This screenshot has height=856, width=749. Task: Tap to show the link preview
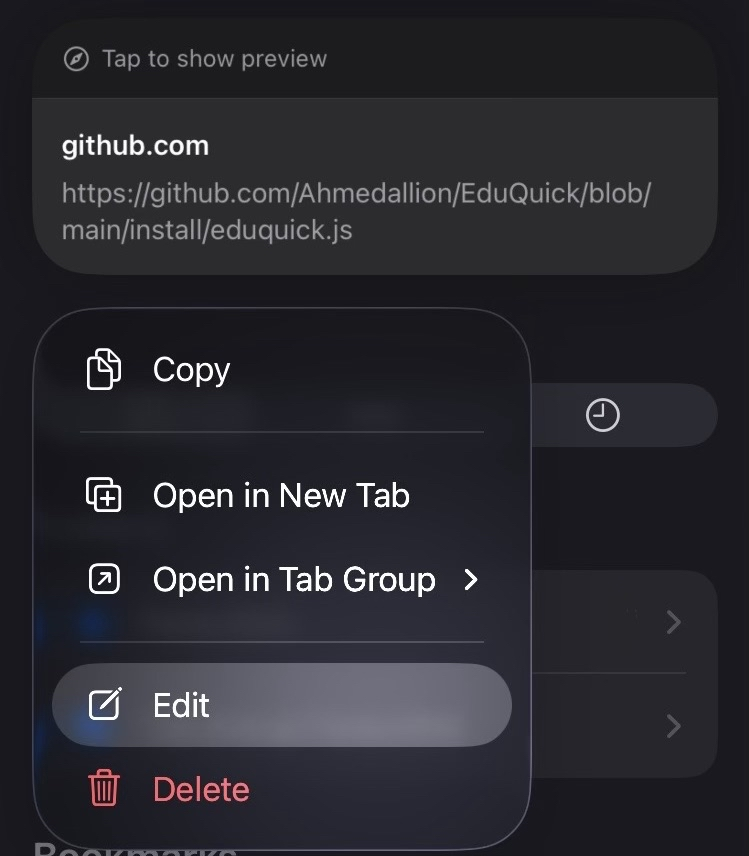(213, 59)
